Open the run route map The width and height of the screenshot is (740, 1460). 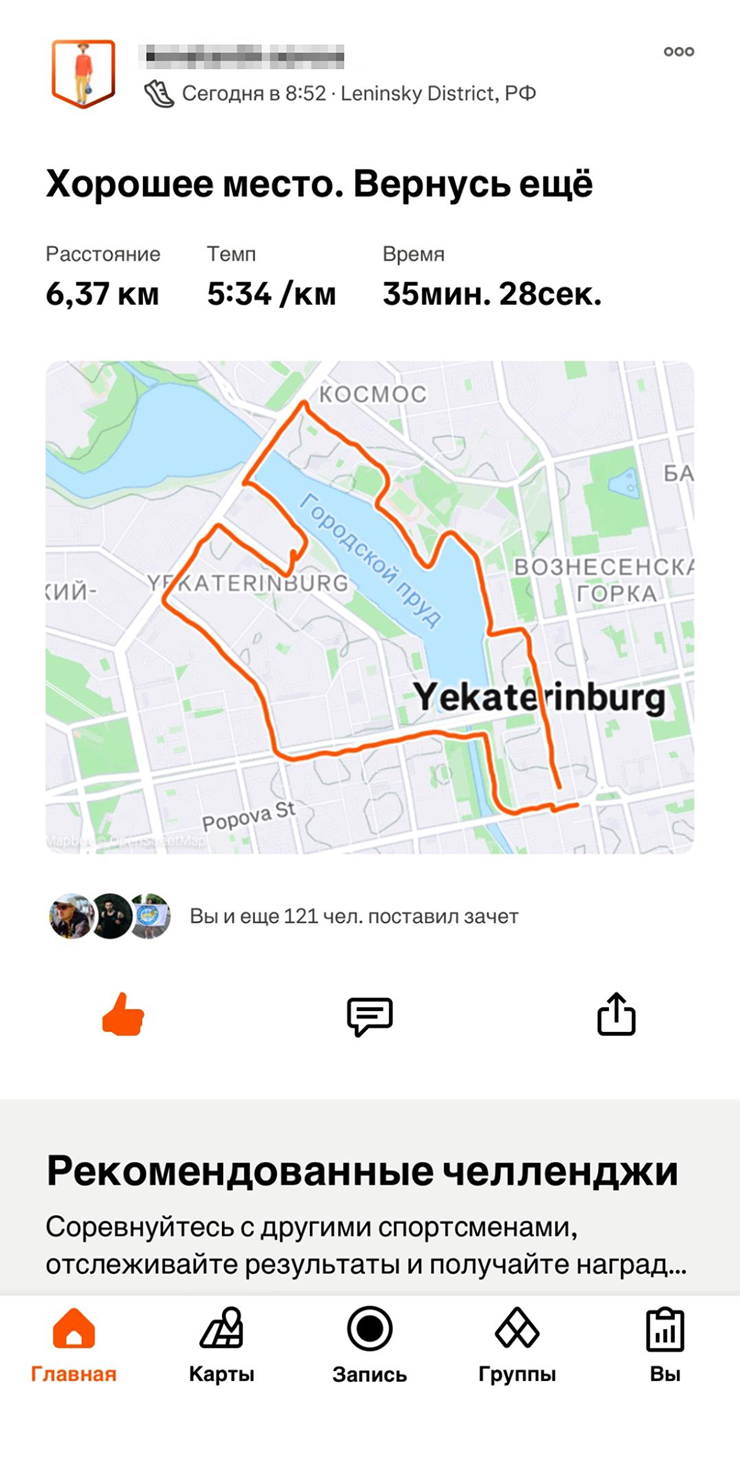(369, 607)
